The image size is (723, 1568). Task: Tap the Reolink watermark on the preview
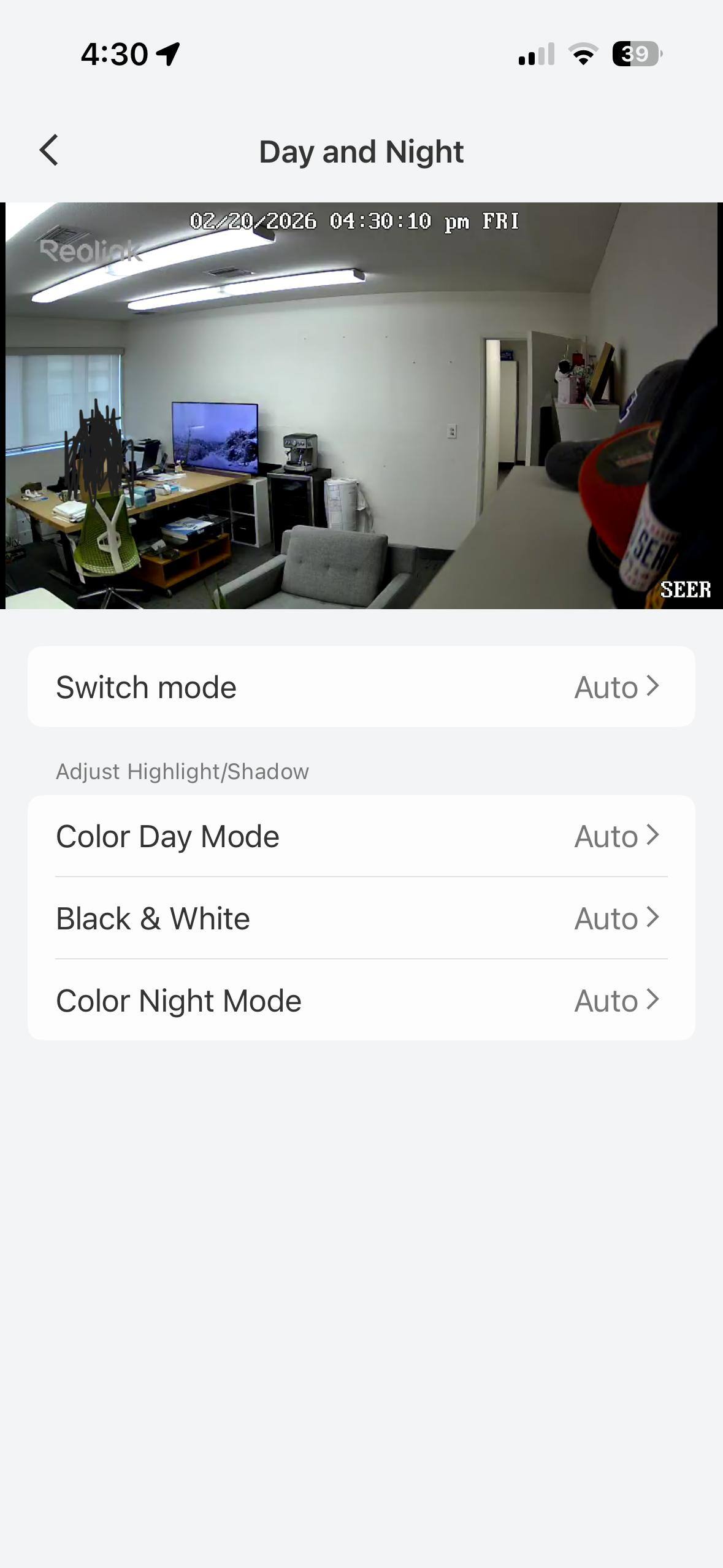pyautogui.click(x=91, y=250)
